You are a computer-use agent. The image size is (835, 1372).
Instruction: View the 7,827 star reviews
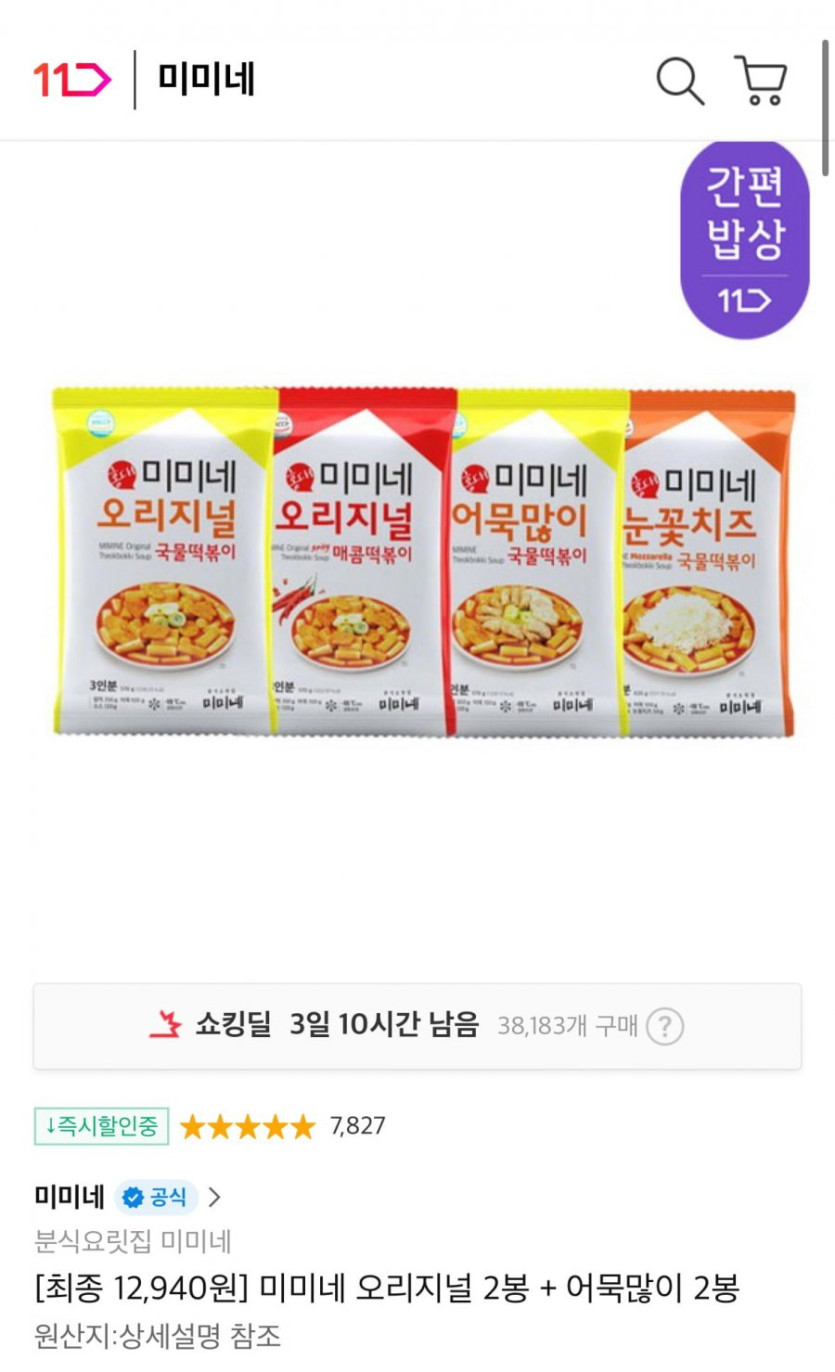(x=283, y=1127)
